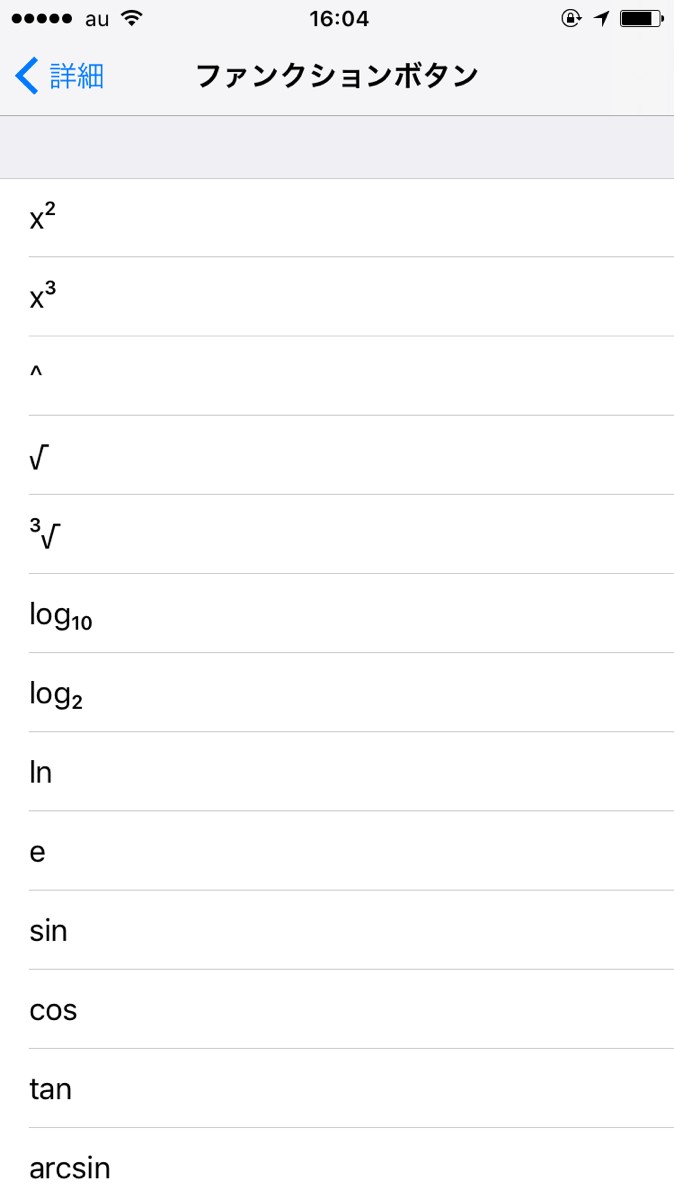Select the log₁₀ function row
The height and width of the screenshot is (1200, 674).
click(x=337, y=613)
